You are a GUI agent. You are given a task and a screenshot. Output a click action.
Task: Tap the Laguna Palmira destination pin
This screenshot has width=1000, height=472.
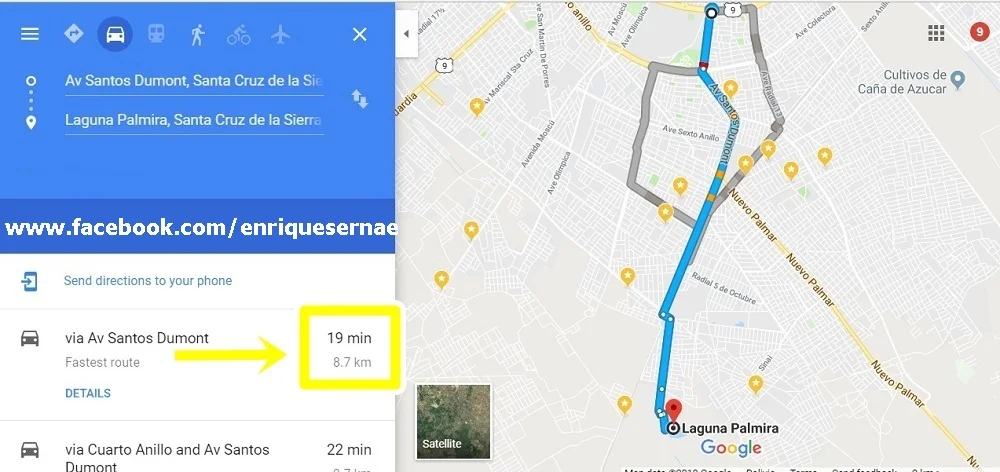674,411
